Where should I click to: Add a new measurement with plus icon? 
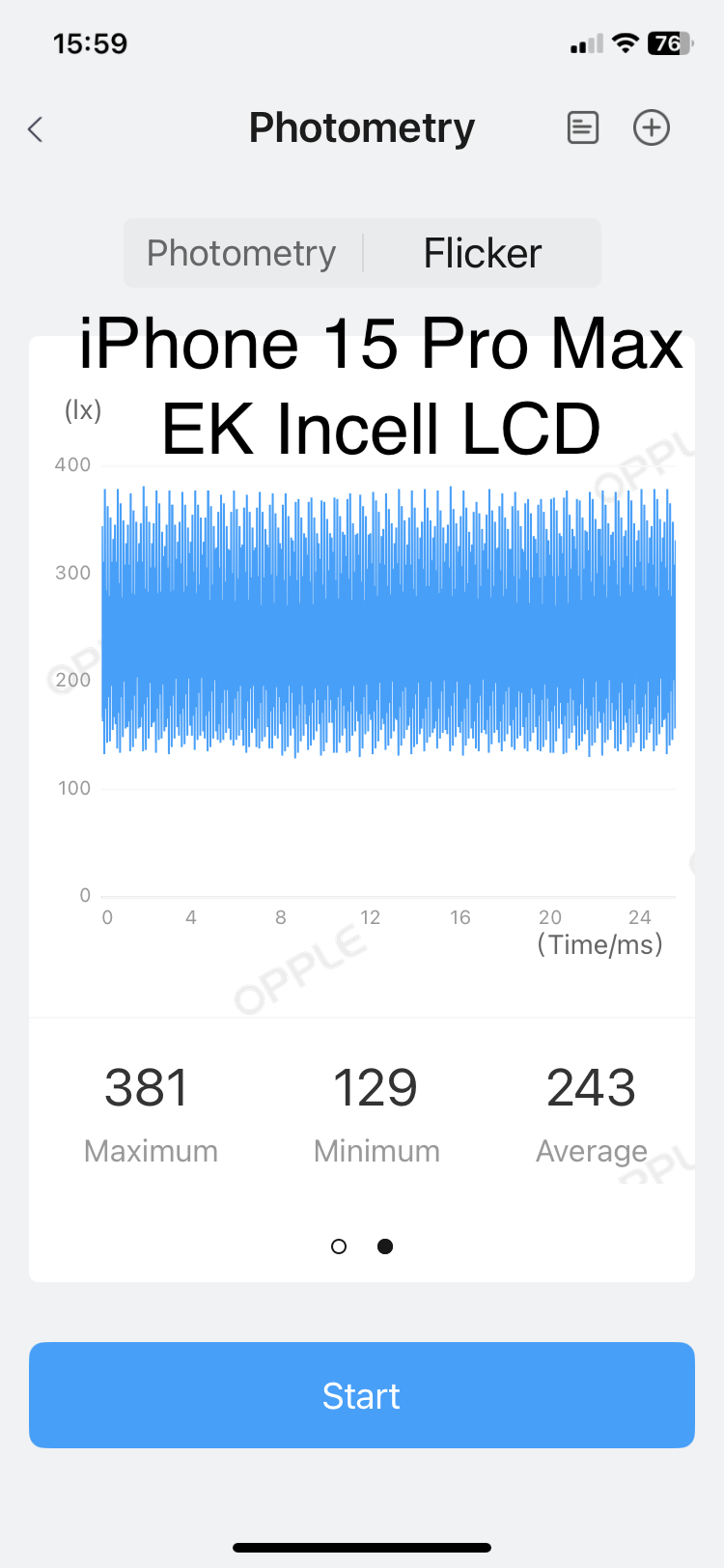coord(652,127)
